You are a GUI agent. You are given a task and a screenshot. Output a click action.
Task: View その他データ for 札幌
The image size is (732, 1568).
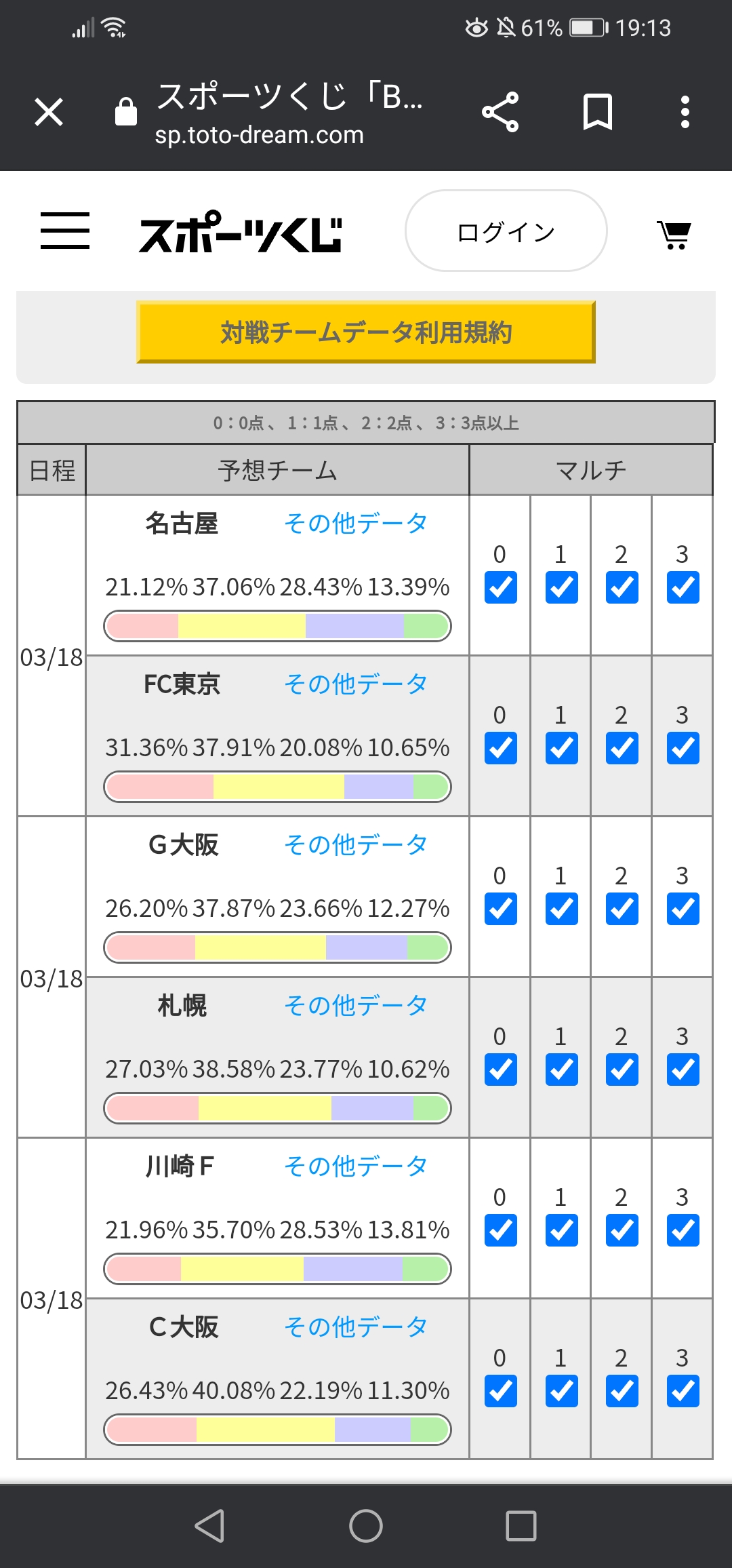click(356, 1006)
